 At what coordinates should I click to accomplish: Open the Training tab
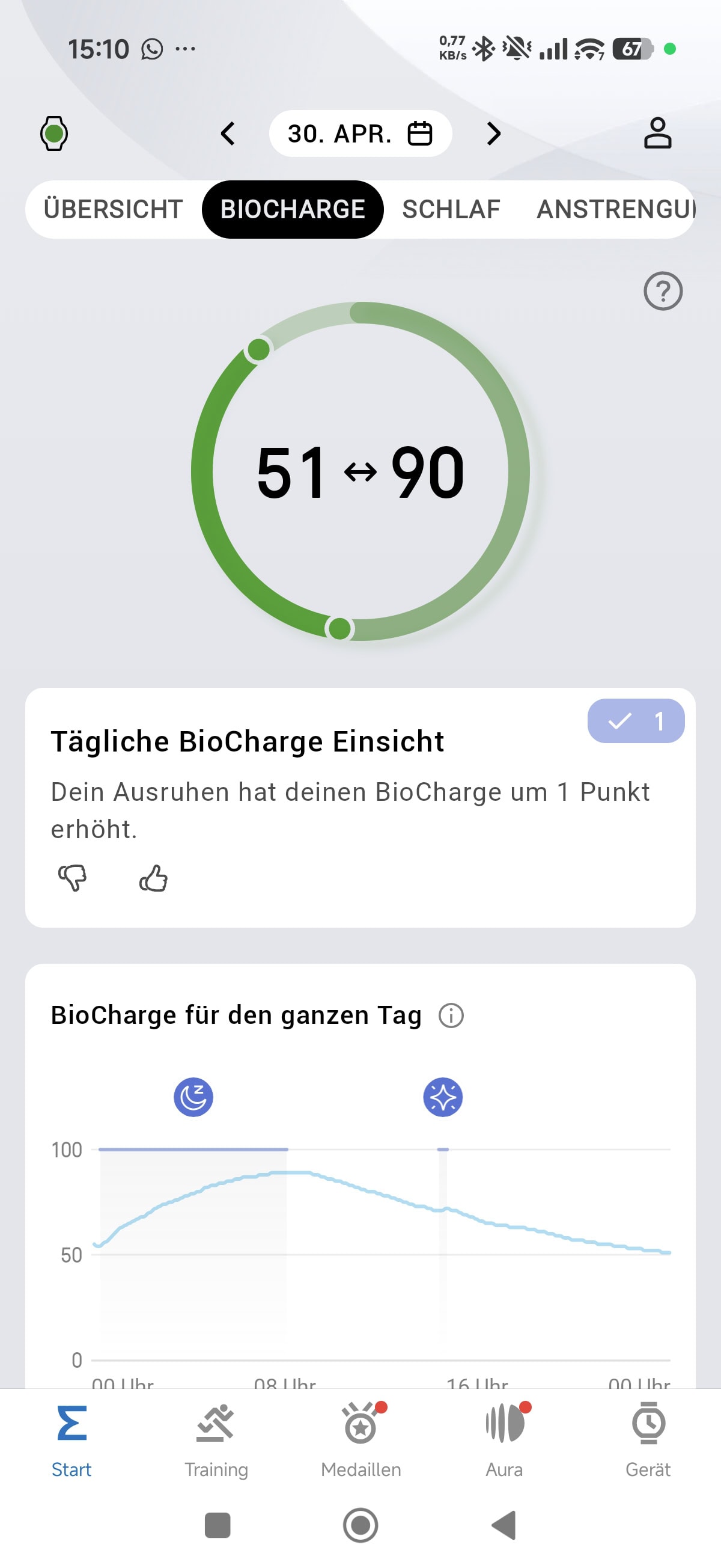pos(216,1439)
